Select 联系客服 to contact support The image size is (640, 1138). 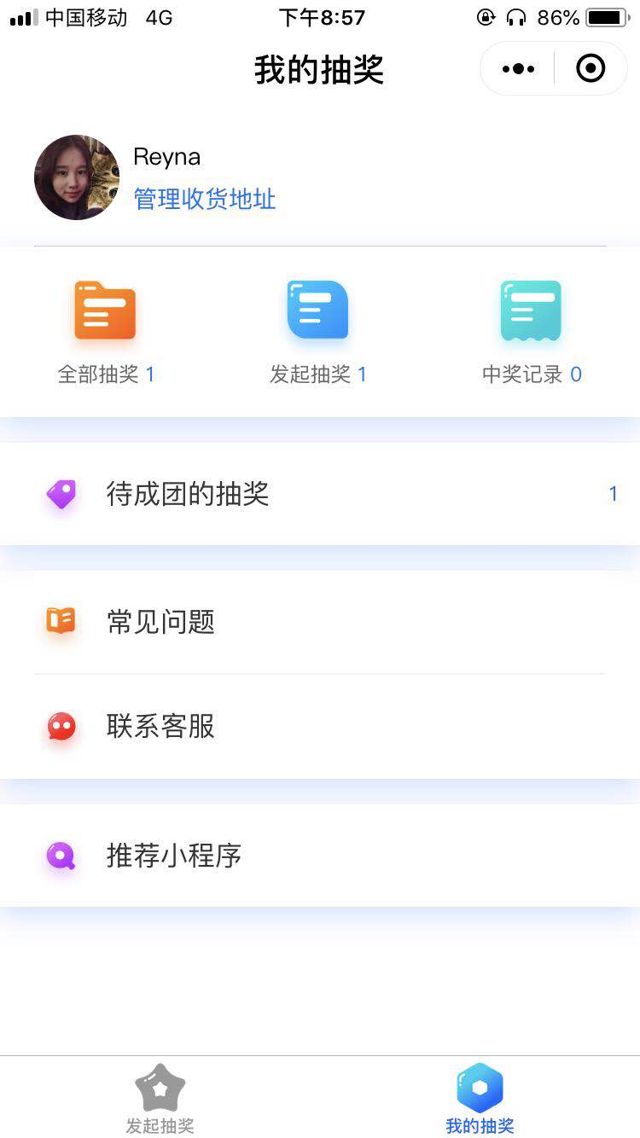point(320,726)
